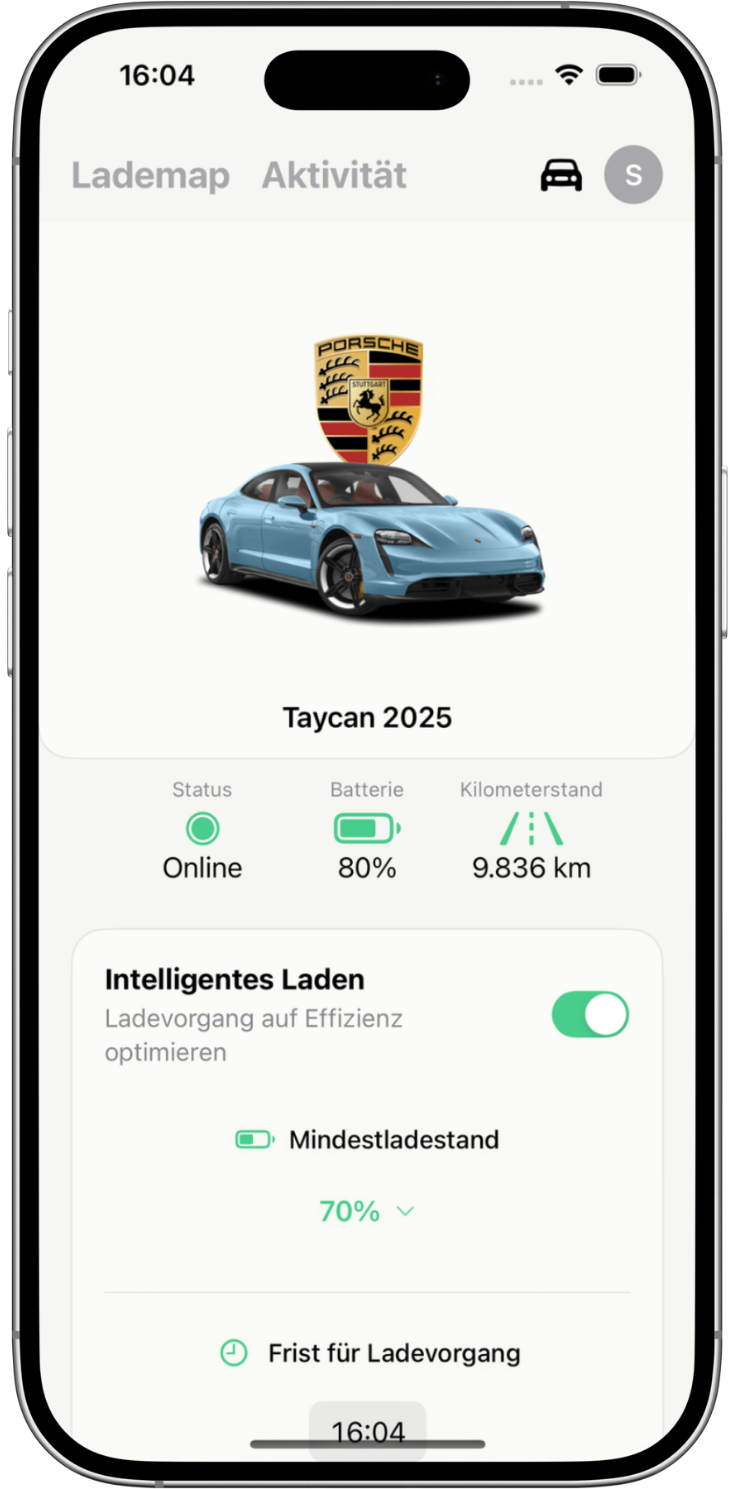Switch to the Lademap tab
This screenshot has width=735, height=1489.
point(149,174)
